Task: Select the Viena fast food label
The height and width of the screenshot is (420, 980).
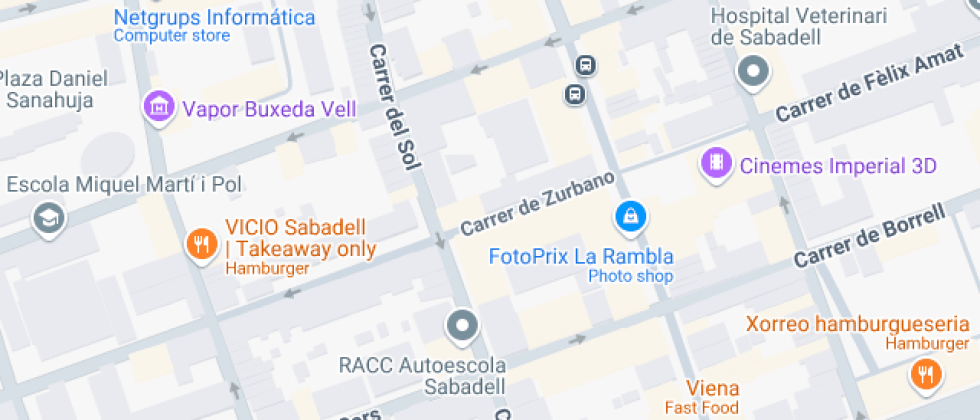Action: [x=712, y=389]
